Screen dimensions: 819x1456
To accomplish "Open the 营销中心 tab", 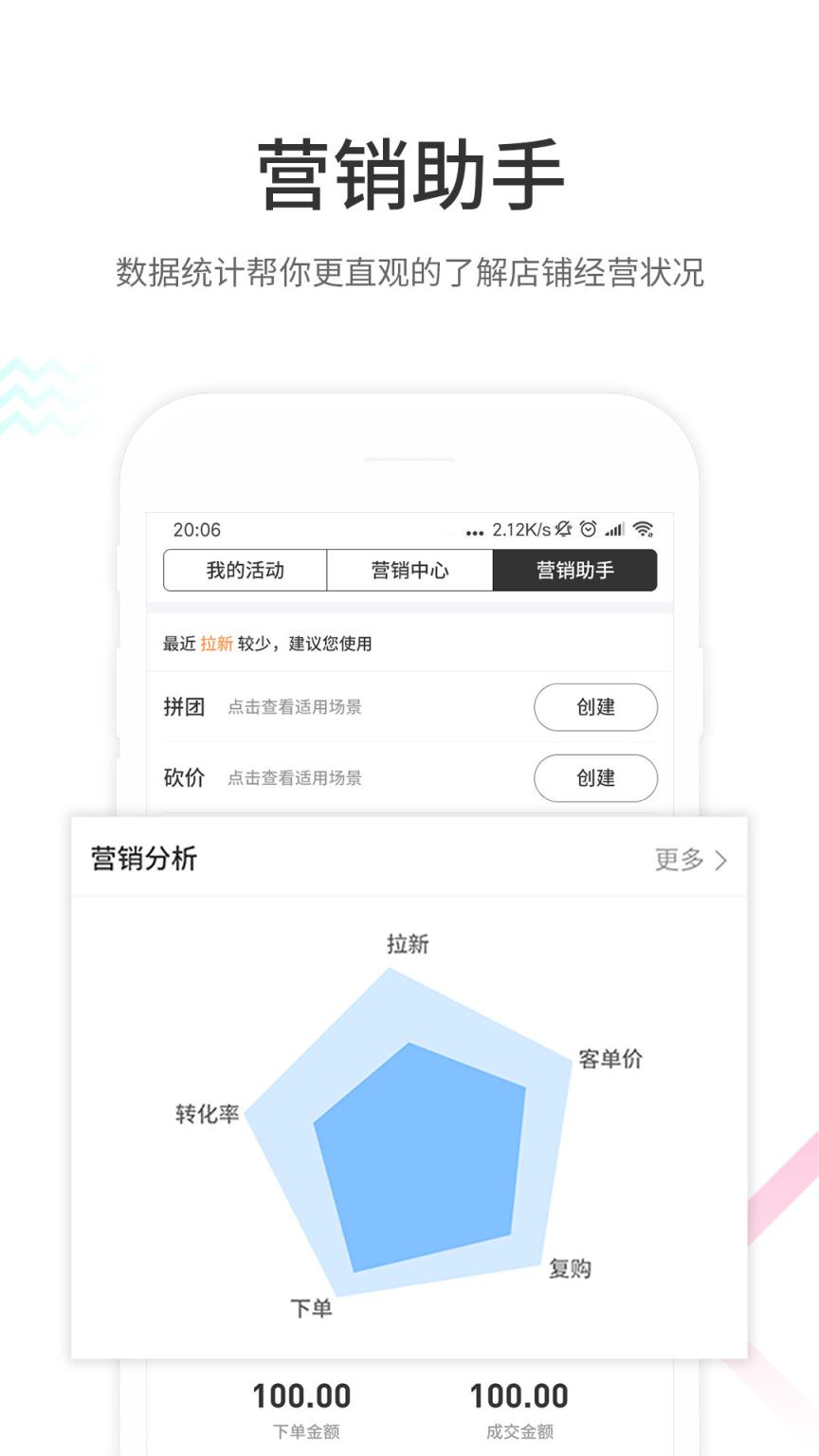I will coord(409,571).
